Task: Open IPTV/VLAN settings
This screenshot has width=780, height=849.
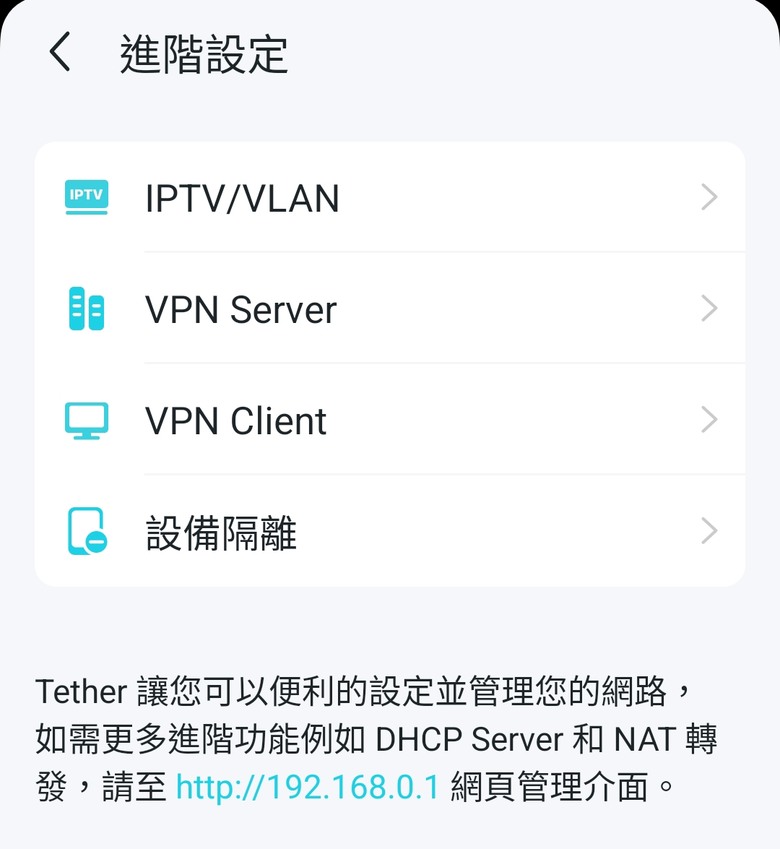Action: click(390, 198)
